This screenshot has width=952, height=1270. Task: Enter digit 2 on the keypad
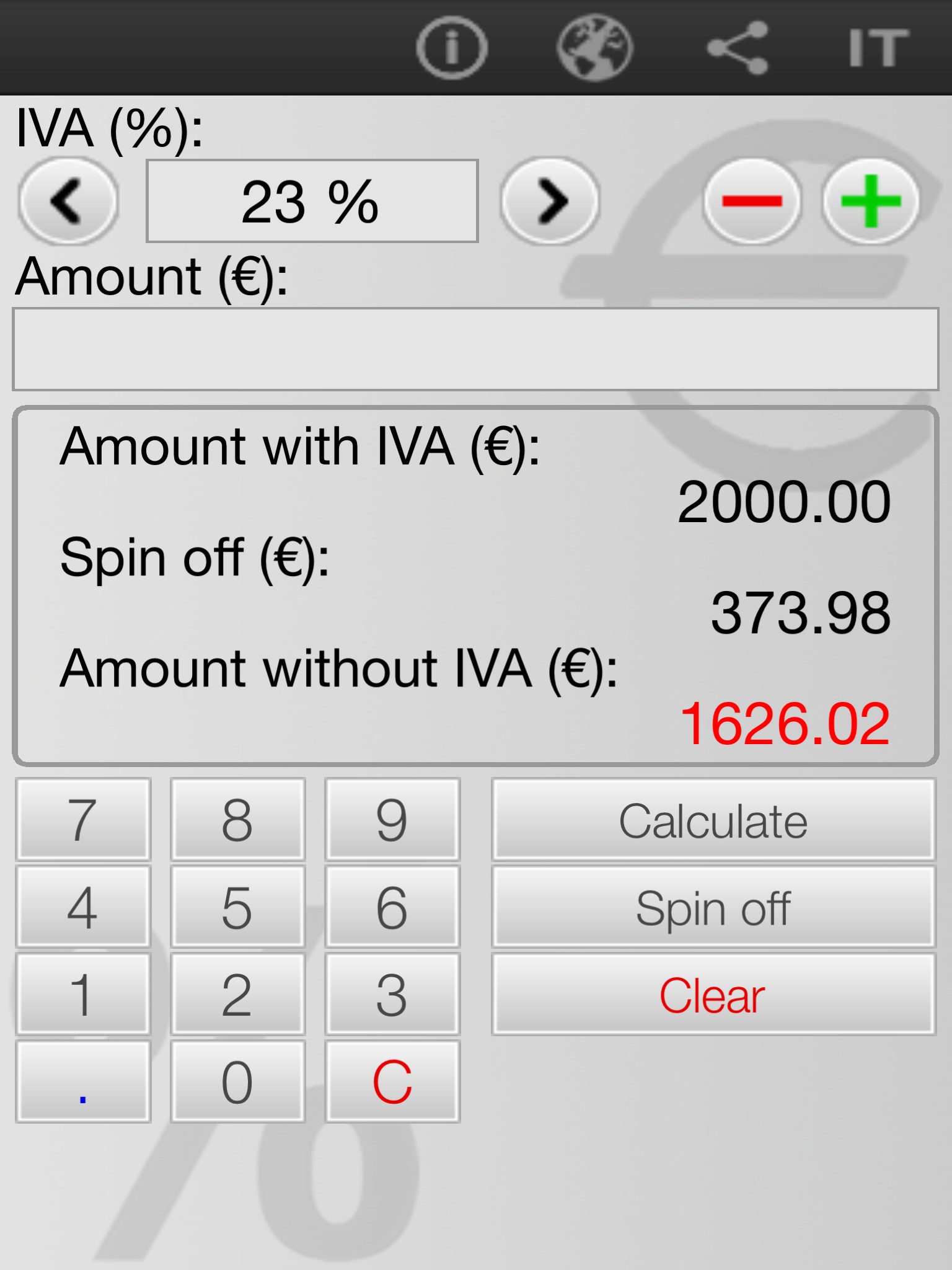[x=237, y=995]
